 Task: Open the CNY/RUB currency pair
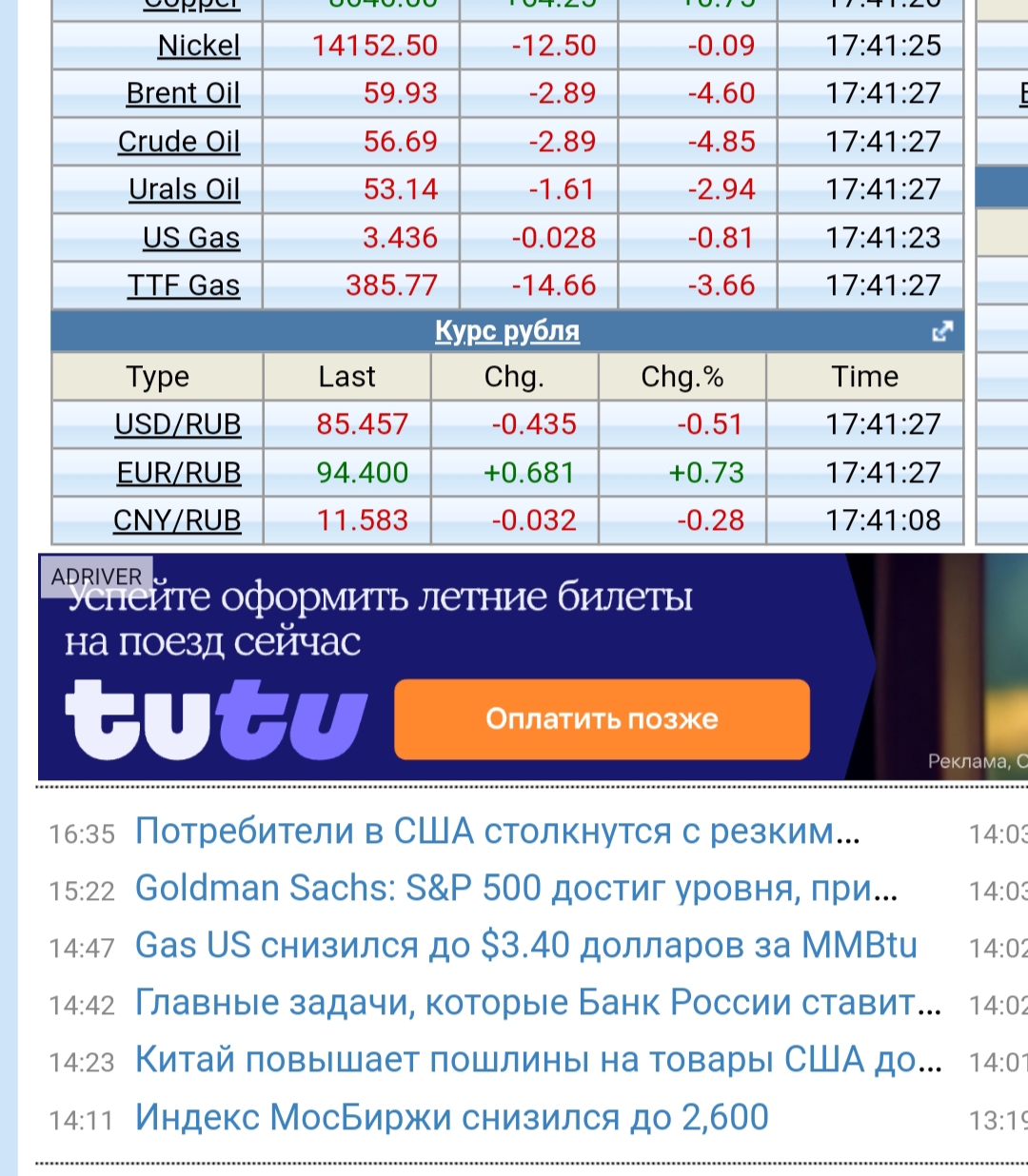point(177,520)
